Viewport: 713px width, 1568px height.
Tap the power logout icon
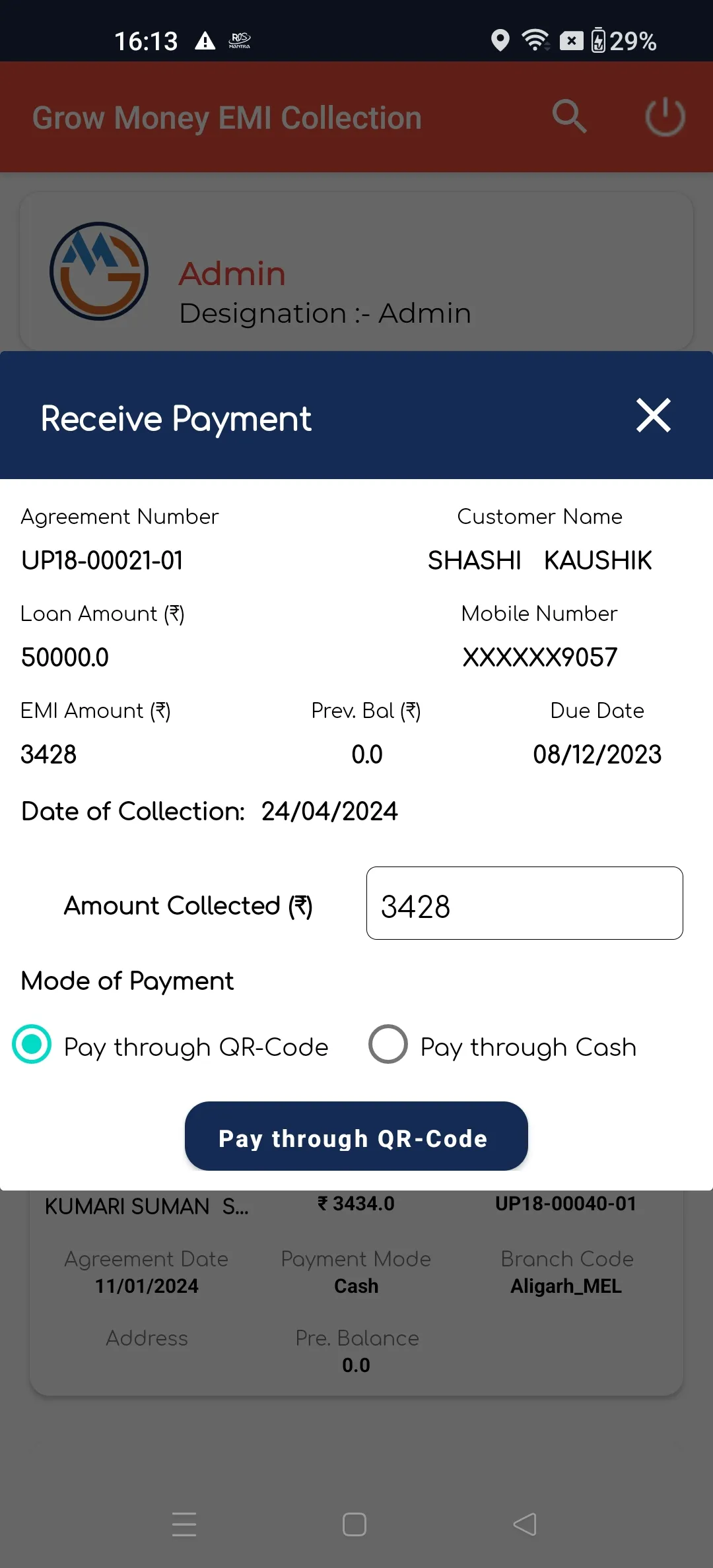point(664,116)
